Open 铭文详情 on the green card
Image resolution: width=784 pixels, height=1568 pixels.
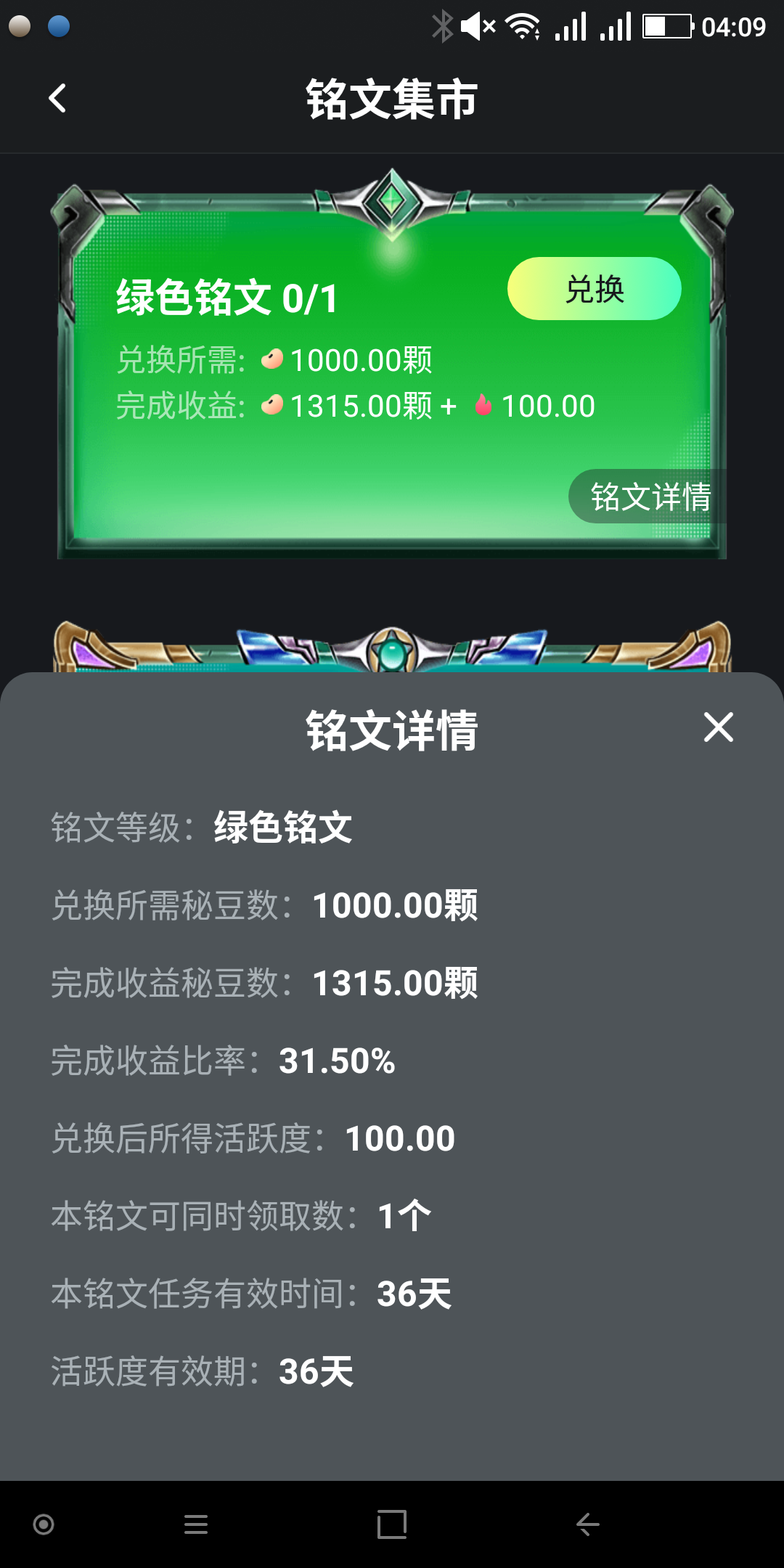(x=649, y=497)
